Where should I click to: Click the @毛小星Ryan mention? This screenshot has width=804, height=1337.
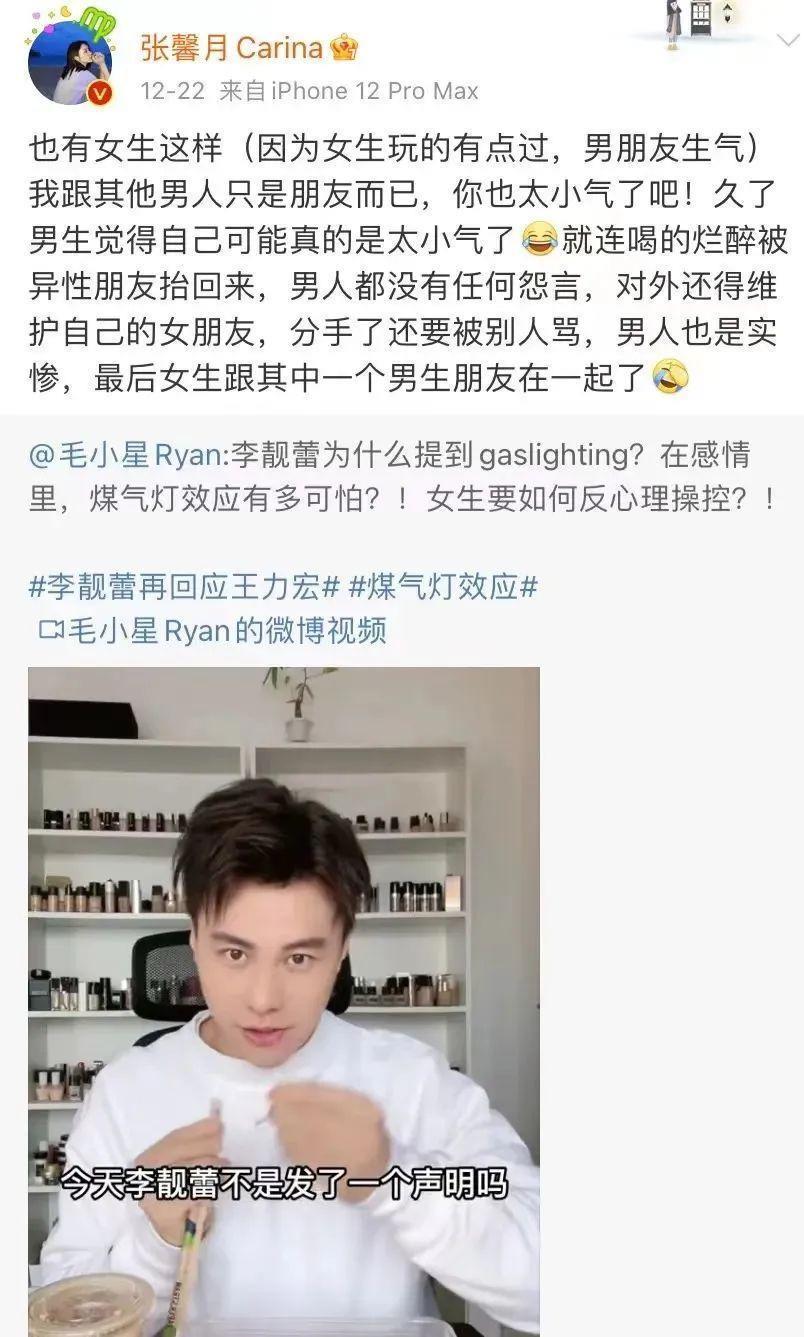coord(110,458)
